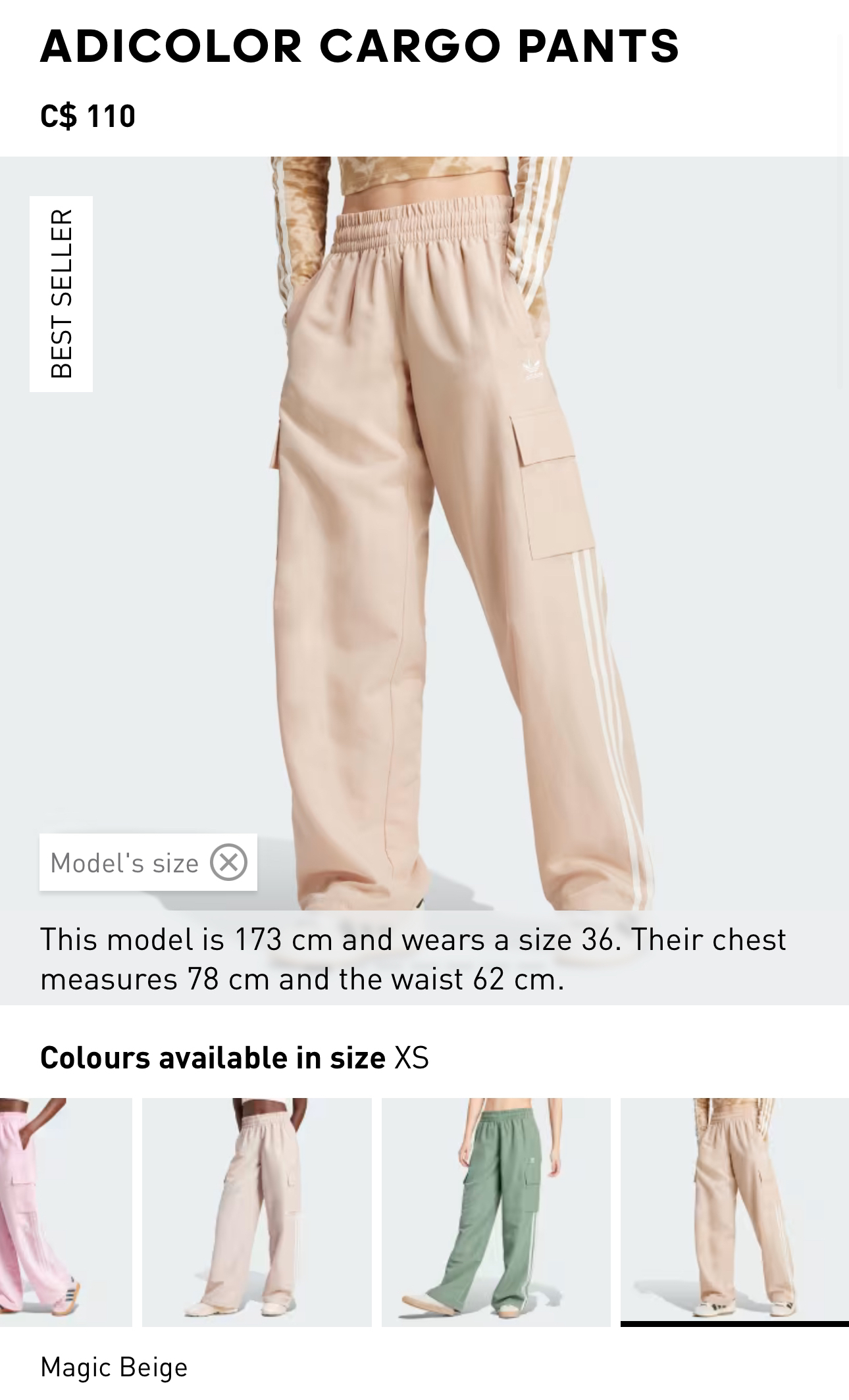849x1400 pixels.
Task: Pick the Magic Beige colour thumbnail
Action: click(x=734, y=1212)
